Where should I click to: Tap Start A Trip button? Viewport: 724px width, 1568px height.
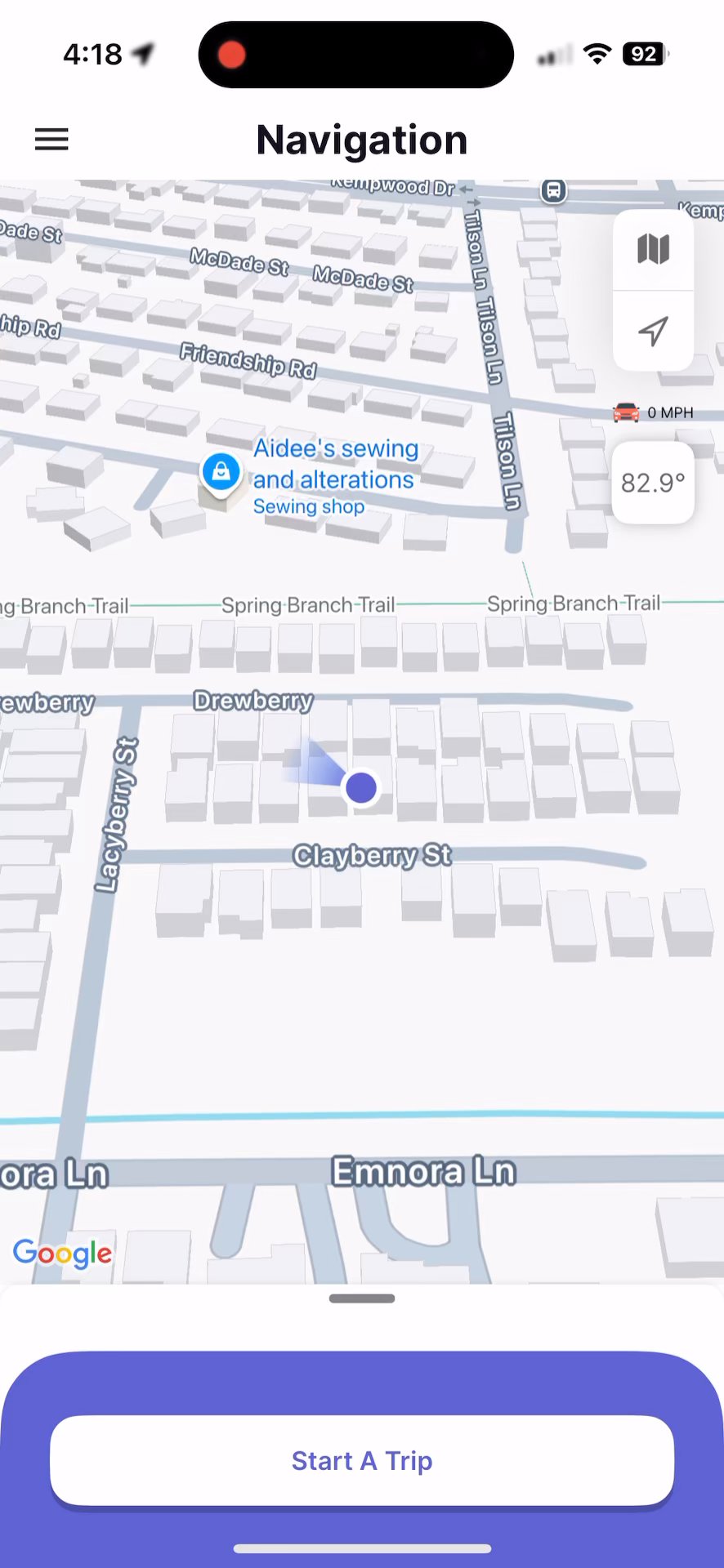[362, 1460]
